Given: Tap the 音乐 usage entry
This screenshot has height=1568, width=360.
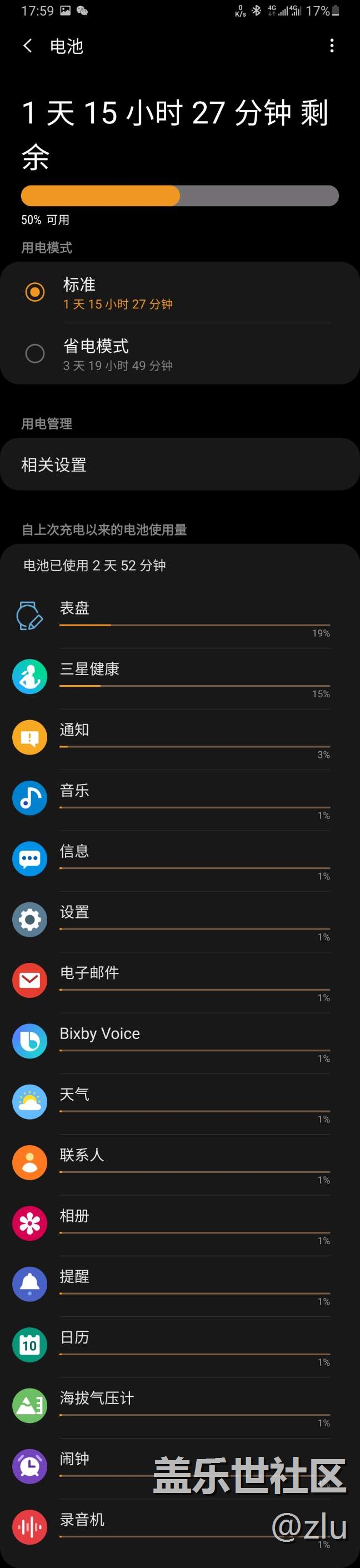Looking at the screenshot, I should pyautogui.click(x=180, y=800).
